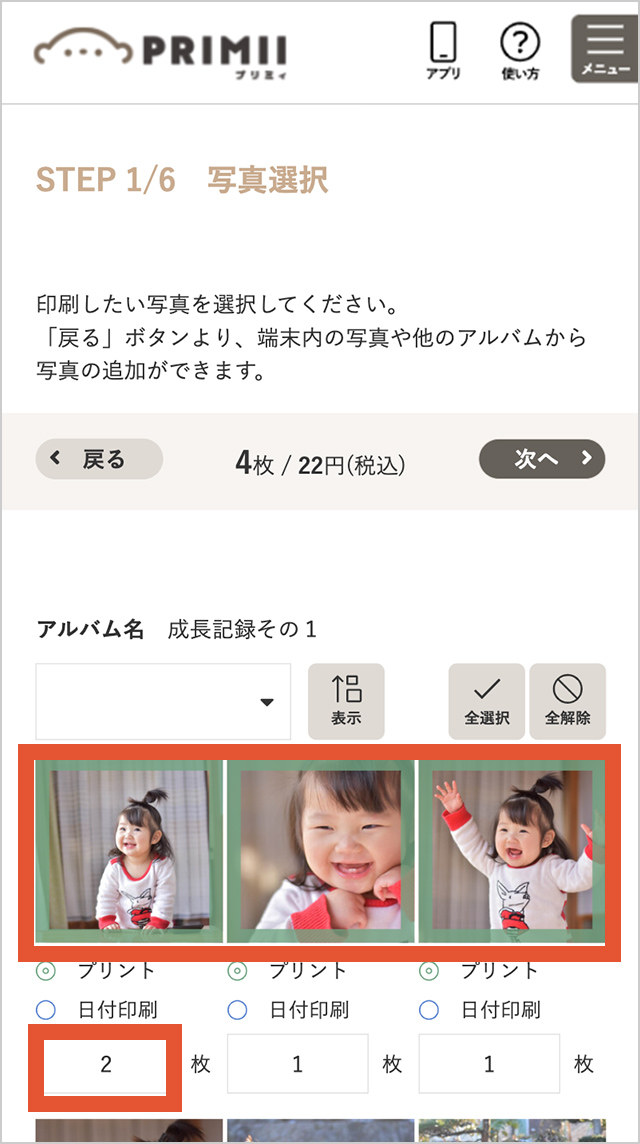The height and width of the screenshot is (1144, 640).
Task: Tap the quantity field showing 2
Action: [x=106, y=1064]
